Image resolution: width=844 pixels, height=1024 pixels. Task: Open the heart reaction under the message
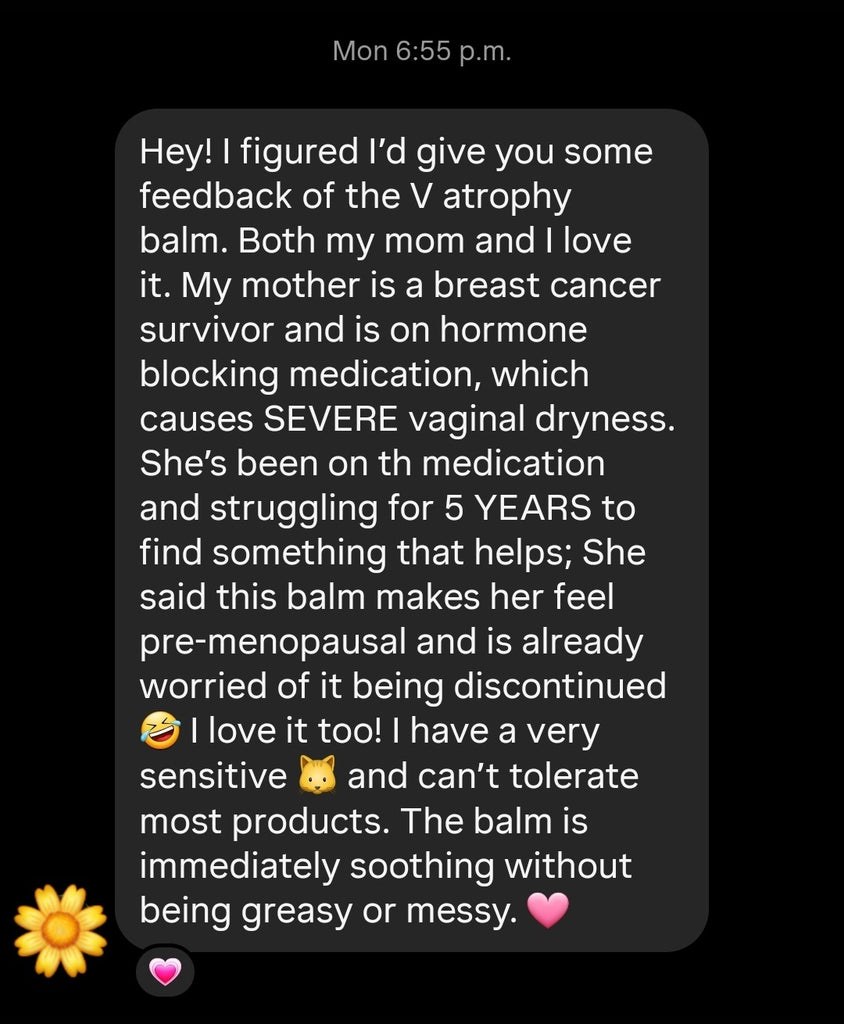(x=164, y=970)
